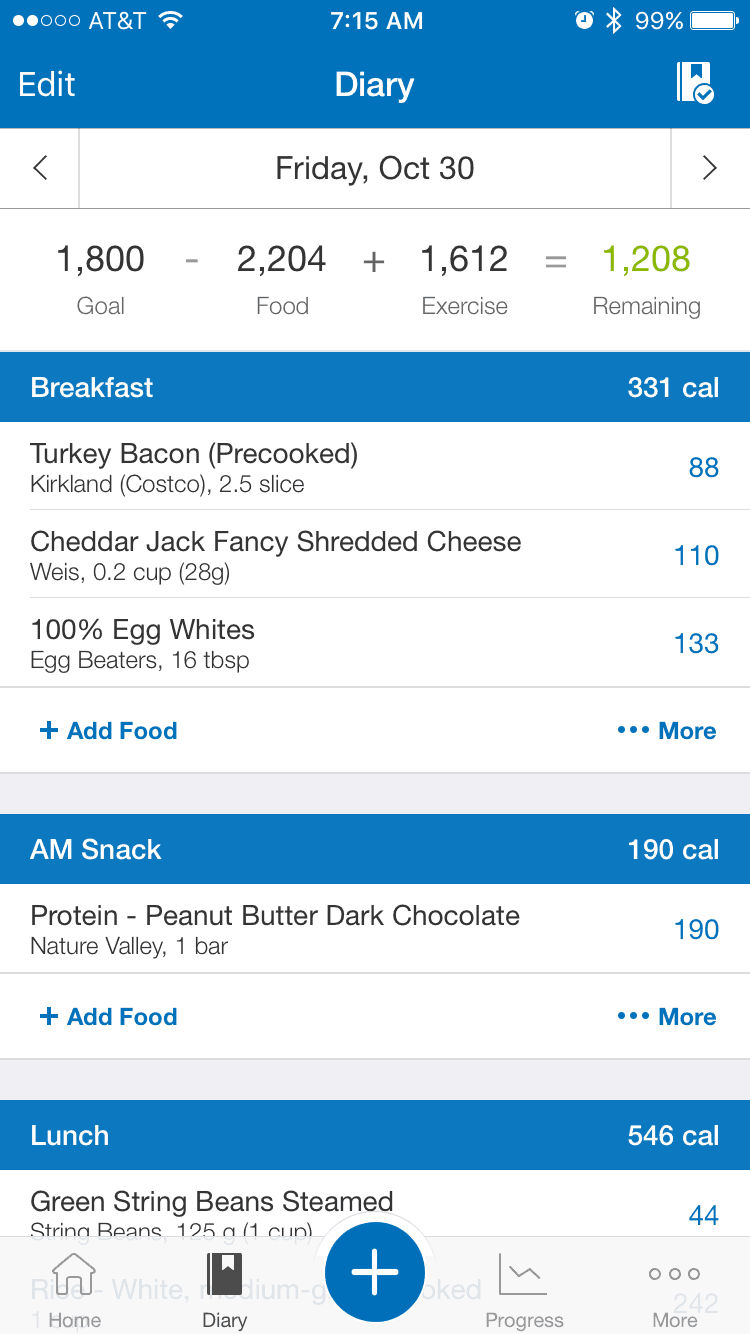Switch to the Home tab

pos(74,1290)
